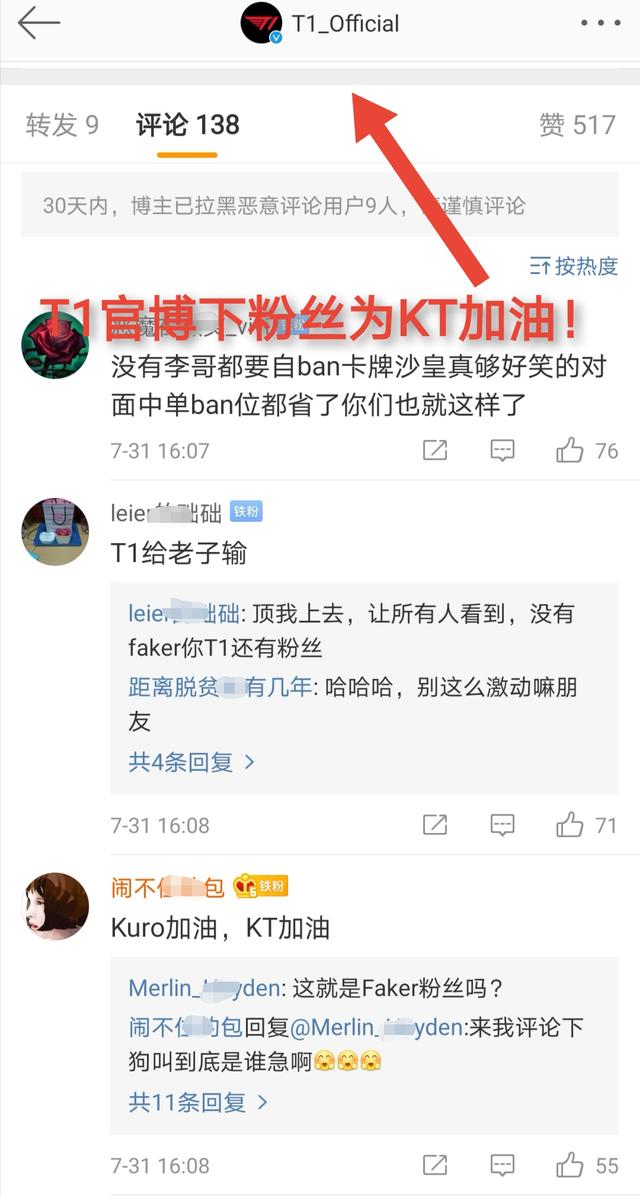The height and width of the screenshot is (1198, 640).
Task: Open the T1_Official profile in the header
Action: [321, 23]
